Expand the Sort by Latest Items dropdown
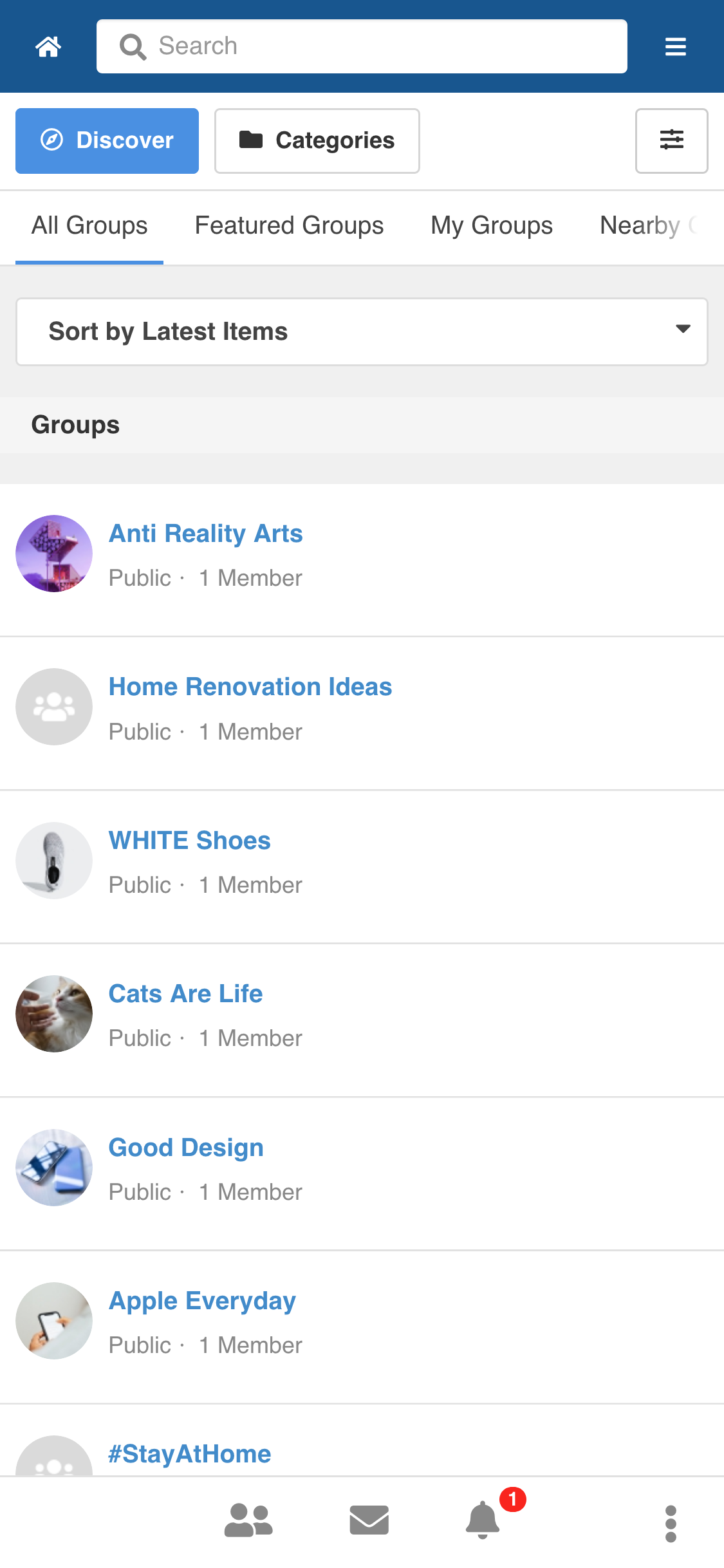The height and width of the screenshot is (1568, 724). click(x=362, y=331)
